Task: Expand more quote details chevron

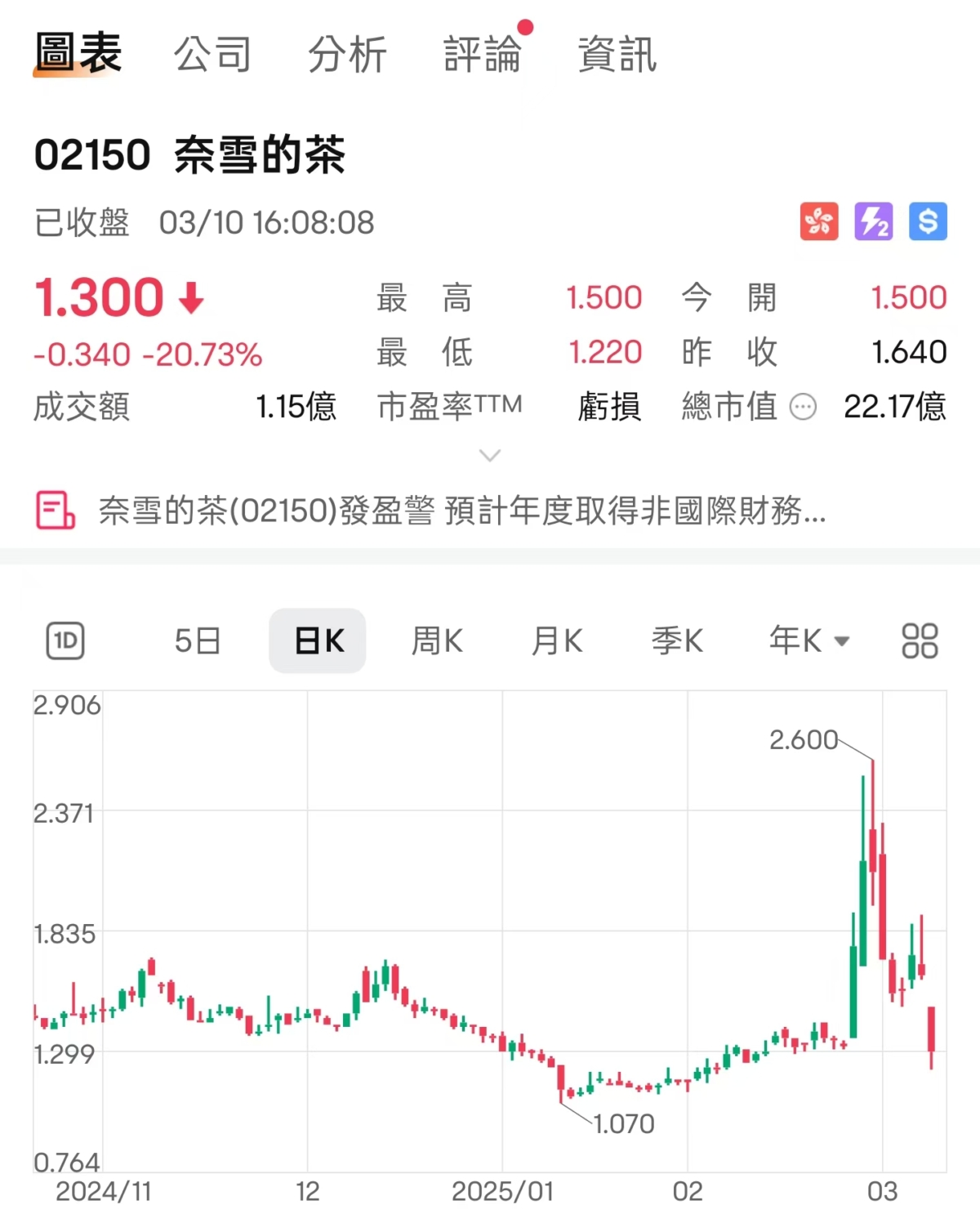Action: click(x=489, y=455)
